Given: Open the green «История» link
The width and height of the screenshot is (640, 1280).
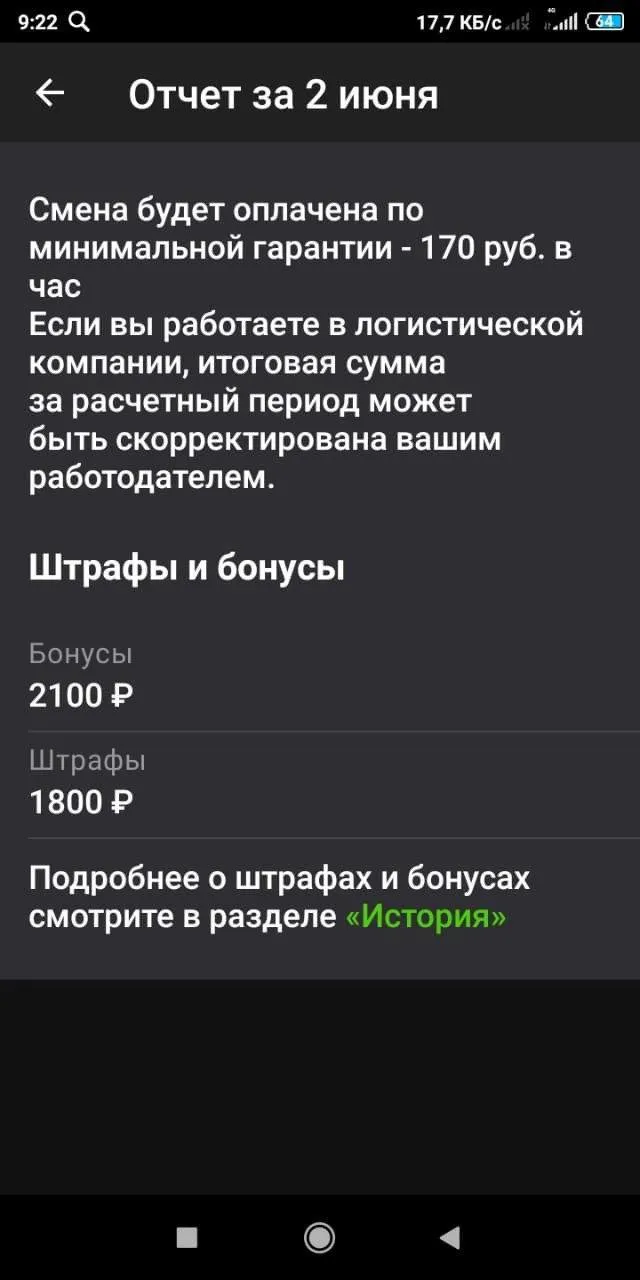Looking at the screenshot, I should (x=426, y=917).
